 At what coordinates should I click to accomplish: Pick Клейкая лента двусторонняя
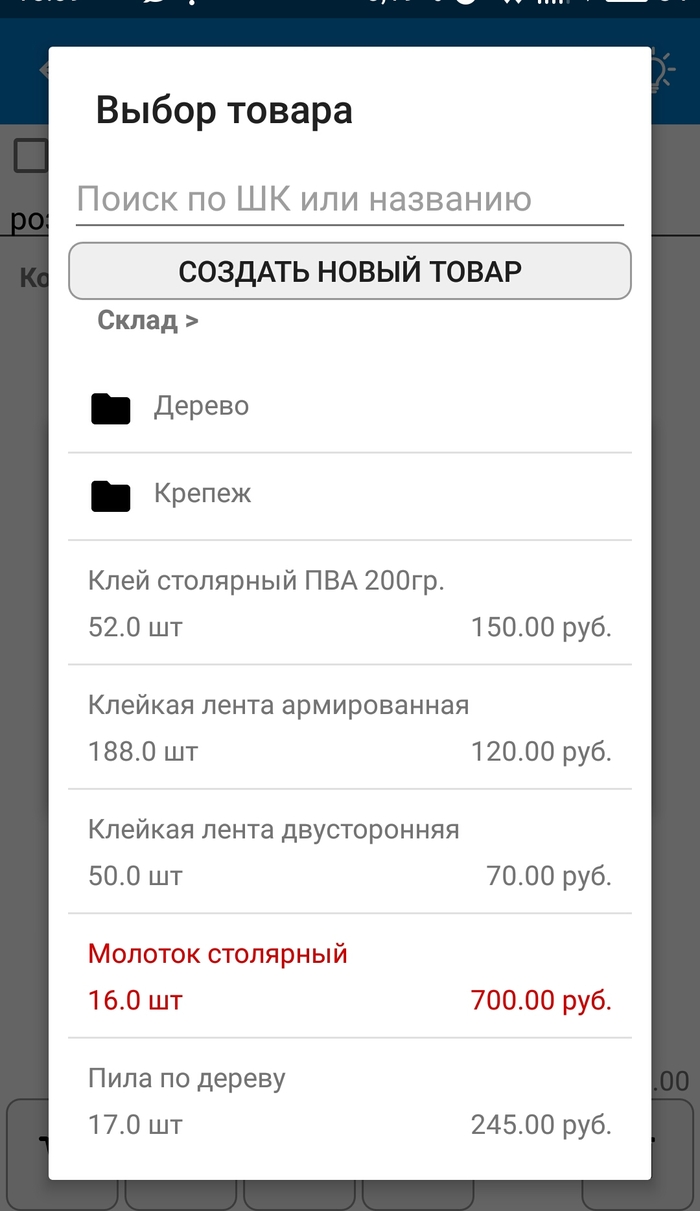349,851
